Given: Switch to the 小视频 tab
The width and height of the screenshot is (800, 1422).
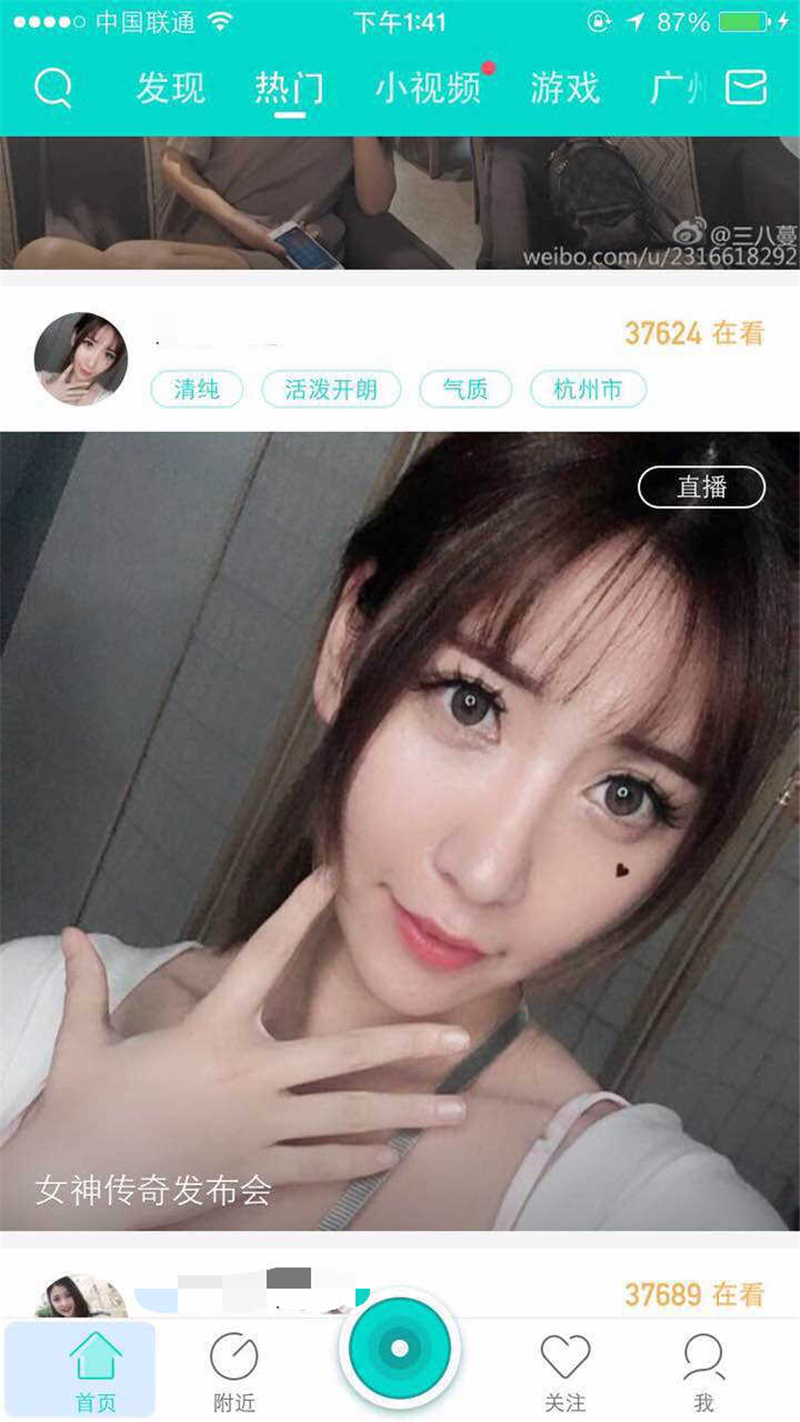Looking at the screenshot, I should click(429, 89).
